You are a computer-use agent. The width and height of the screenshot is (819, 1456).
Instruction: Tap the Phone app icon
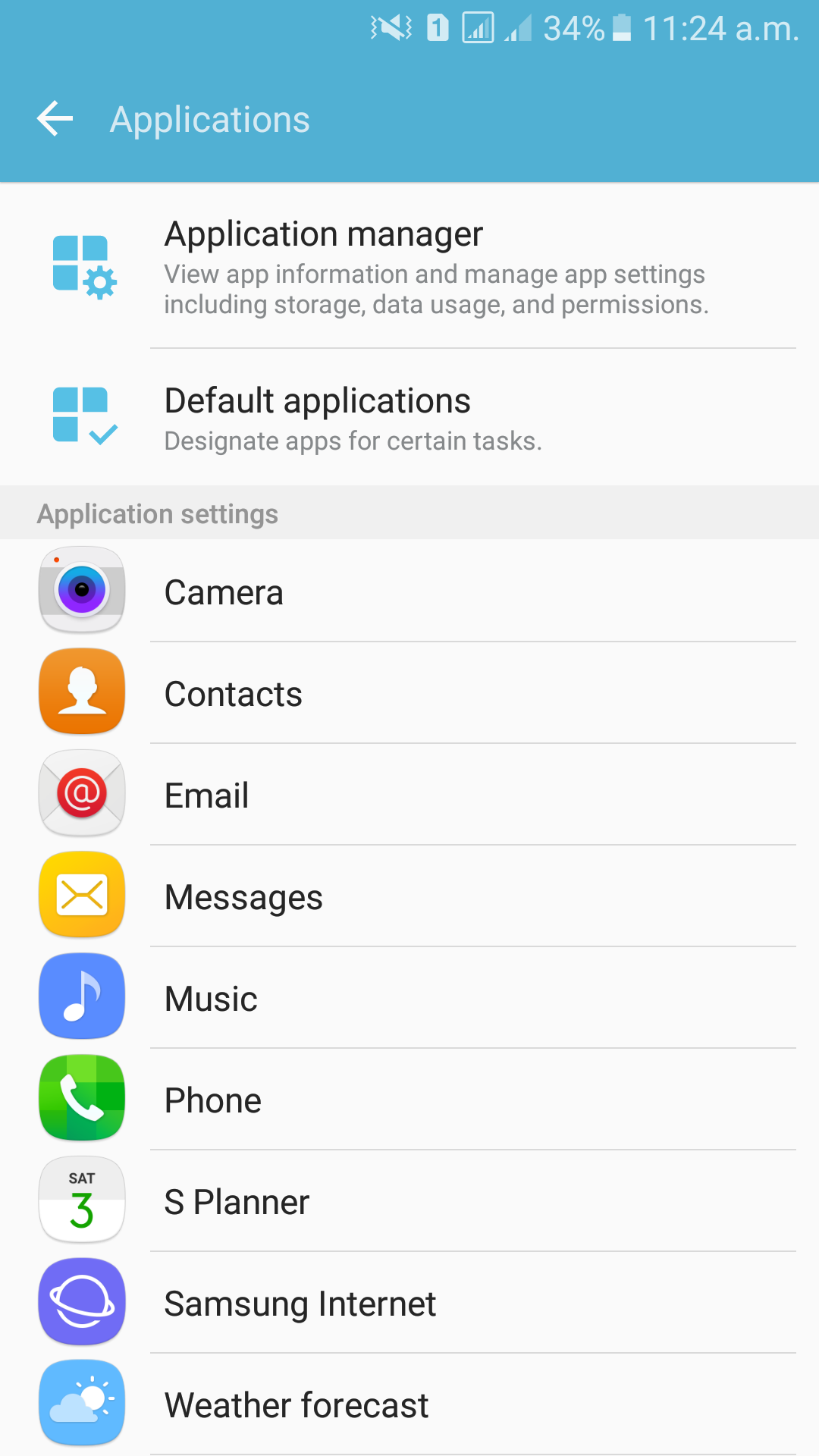(81, 1098)
